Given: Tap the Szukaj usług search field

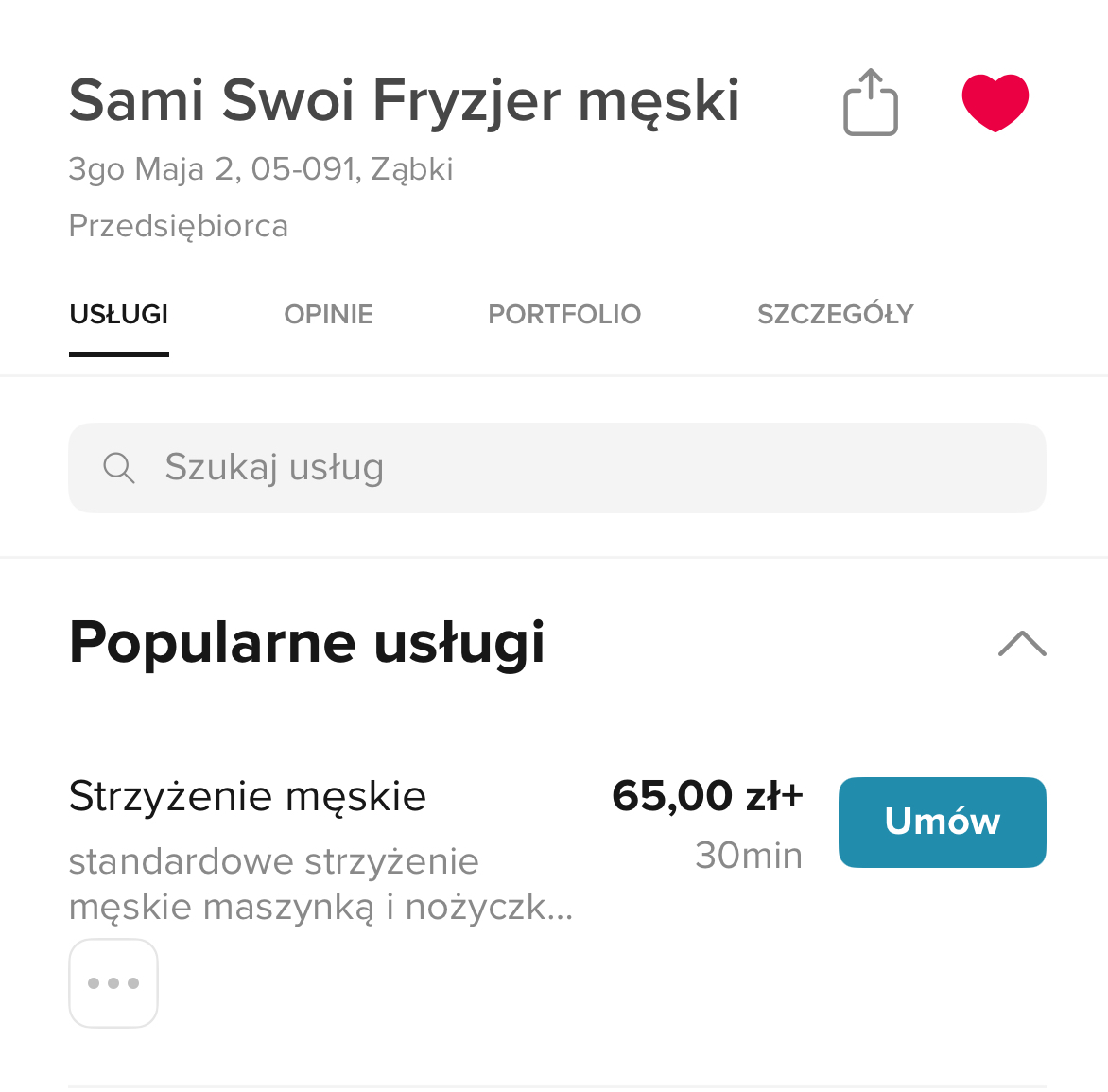Looking at the screenshot, I should pyautogui.click(x=557, y=468).
